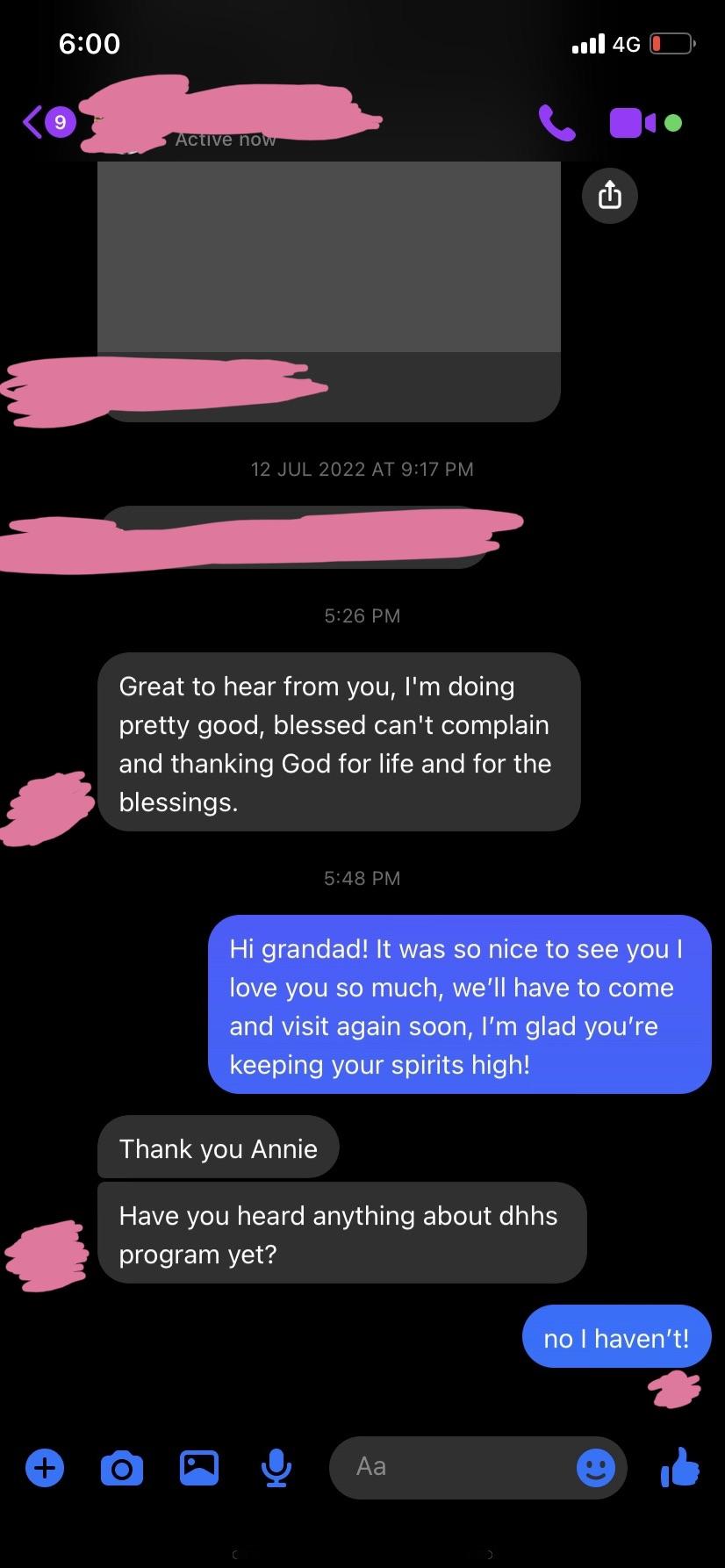Open more attachment options with the plus icon
This screenshot has height=1568, width=725.
point(45,1467)
